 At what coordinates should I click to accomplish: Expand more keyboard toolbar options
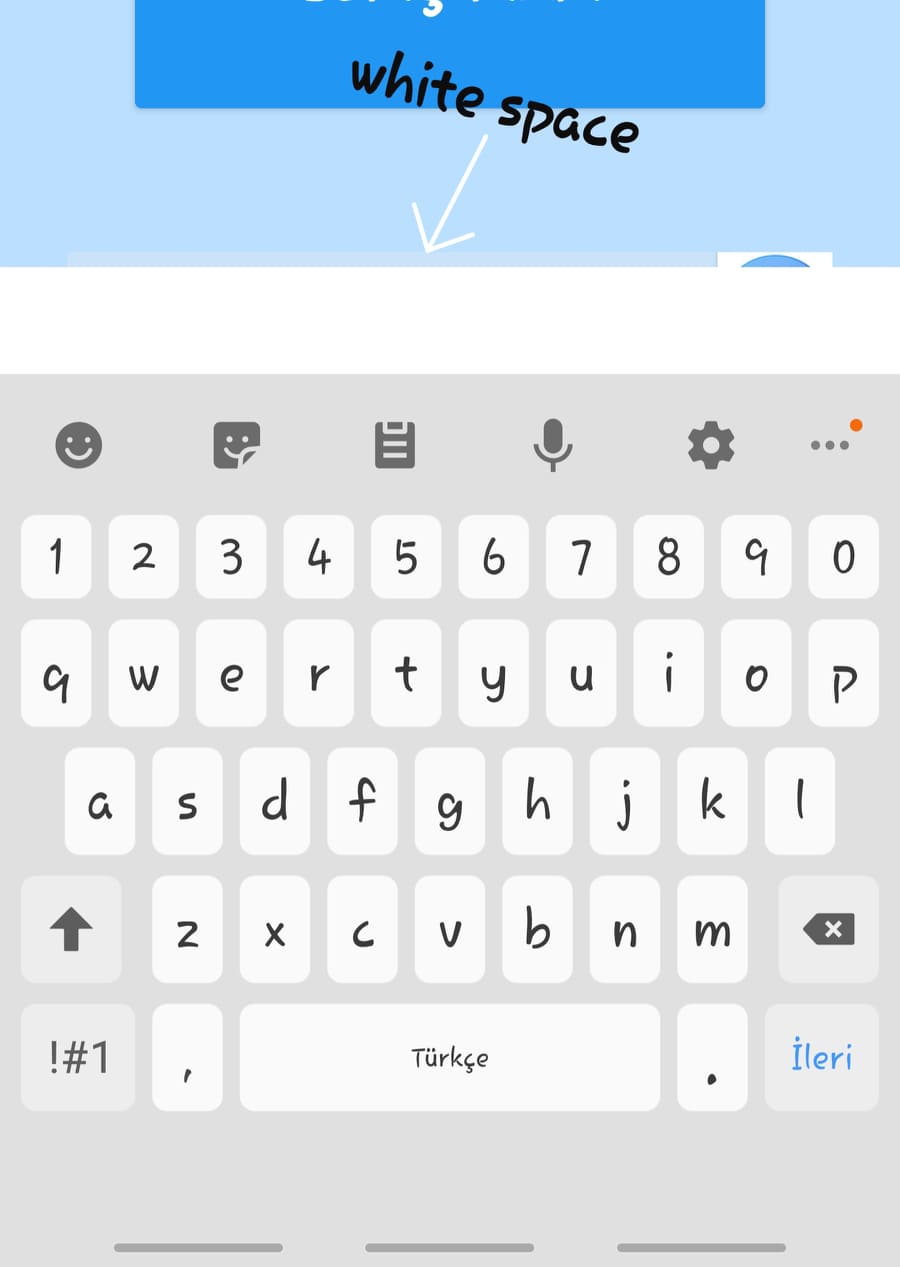coord(830,445)
